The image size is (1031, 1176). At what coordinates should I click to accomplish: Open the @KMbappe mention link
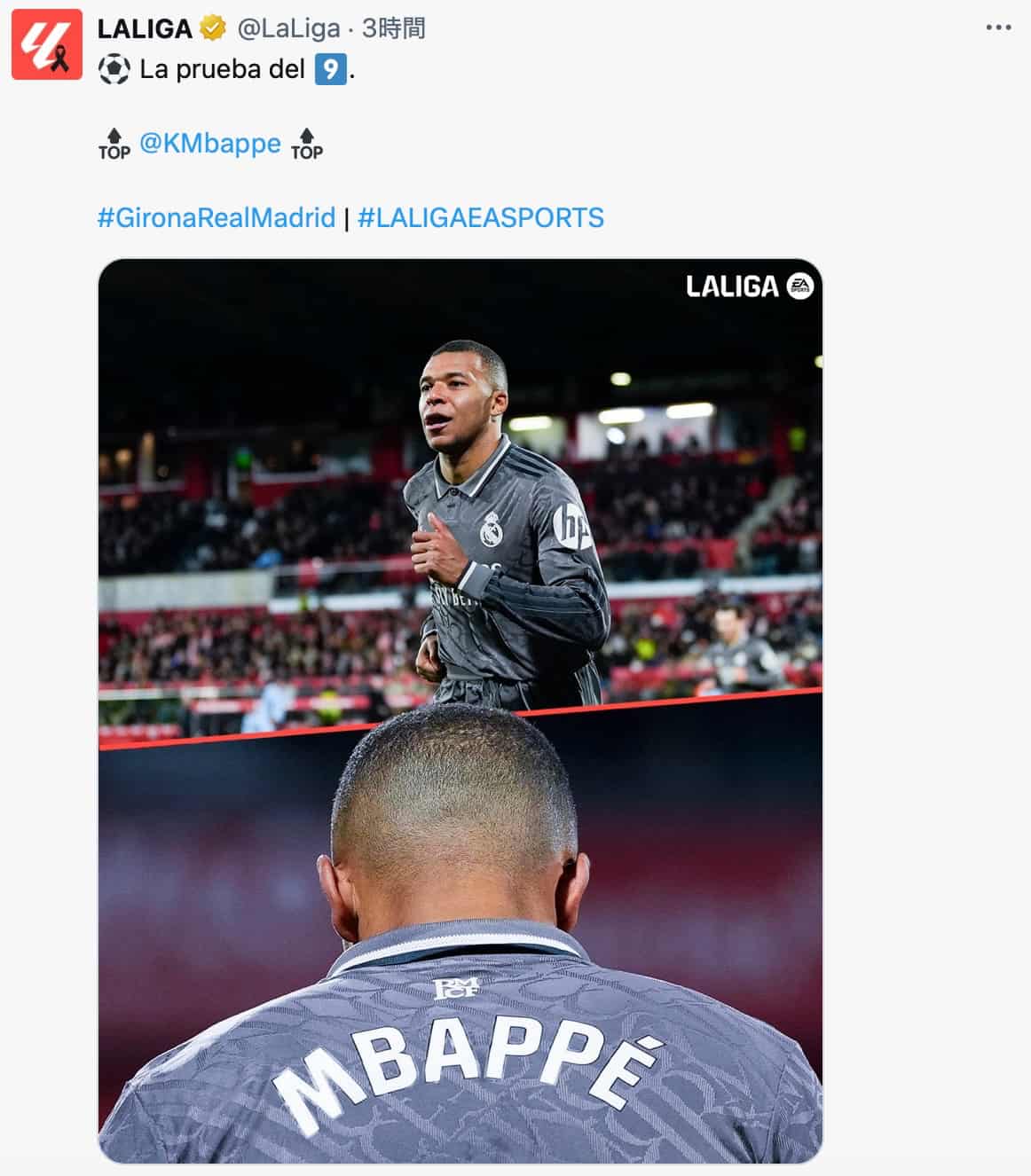(210, 143)
